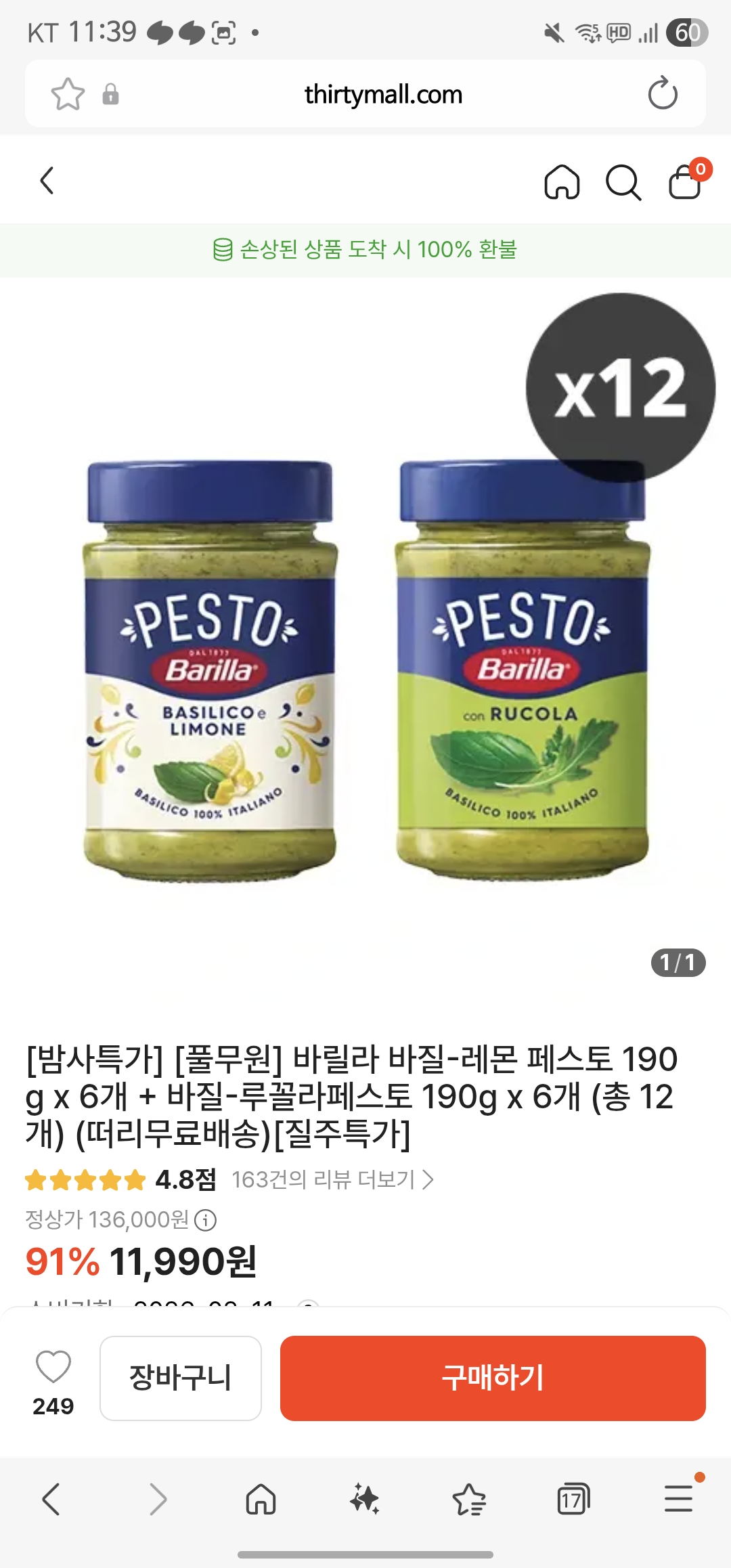Open the shop home icon
731x1568 pixels.
click(x=562, y=181)
